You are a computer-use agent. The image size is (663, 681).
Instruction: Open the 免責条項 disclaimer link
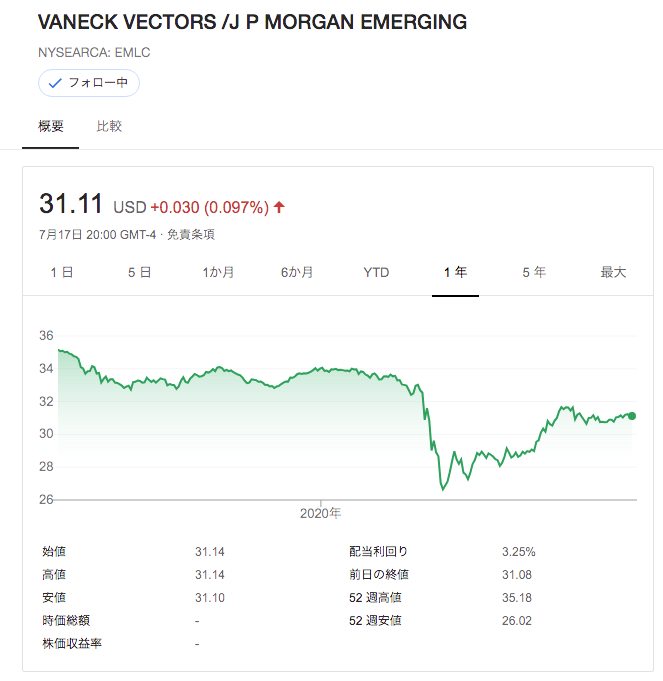click(x=191, y=235)
